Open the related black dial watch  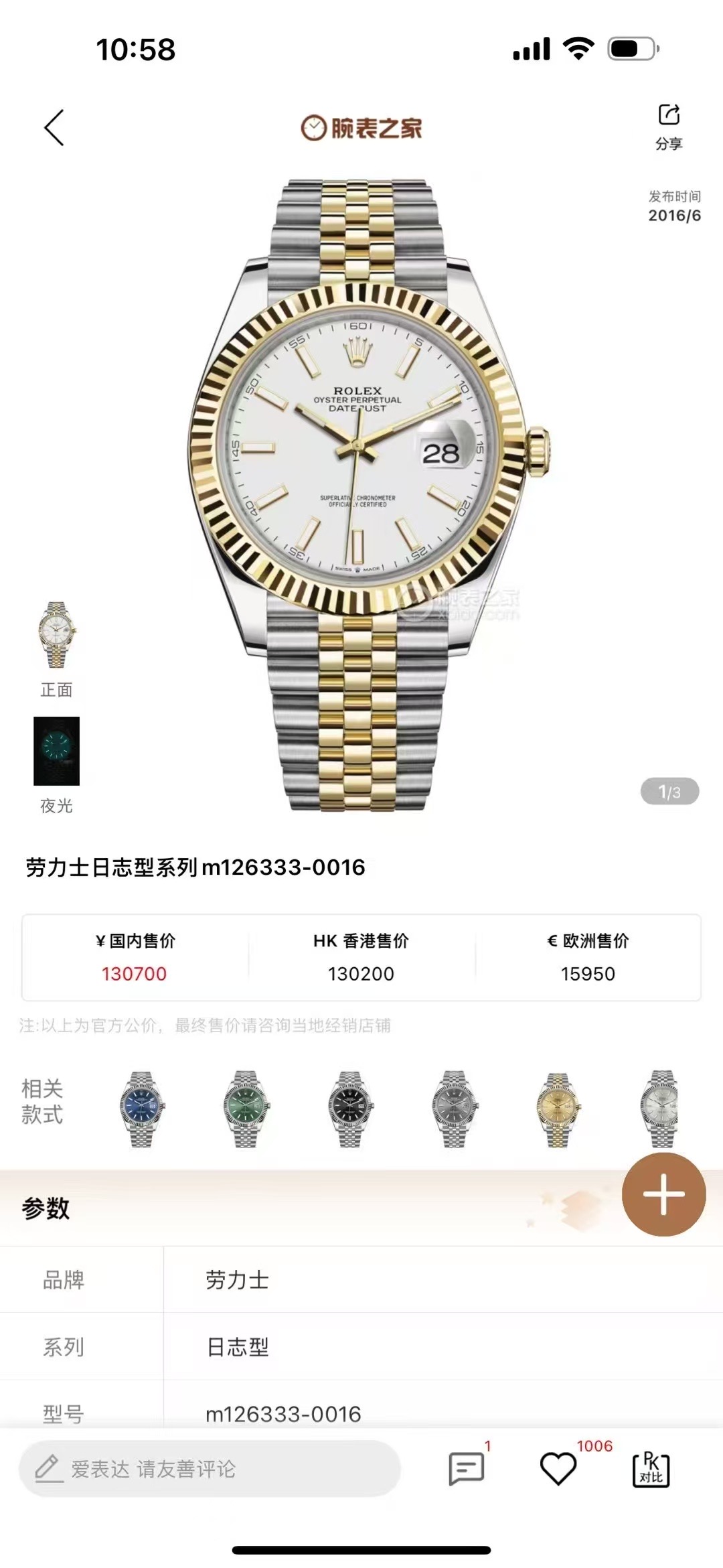[350, 1109]
